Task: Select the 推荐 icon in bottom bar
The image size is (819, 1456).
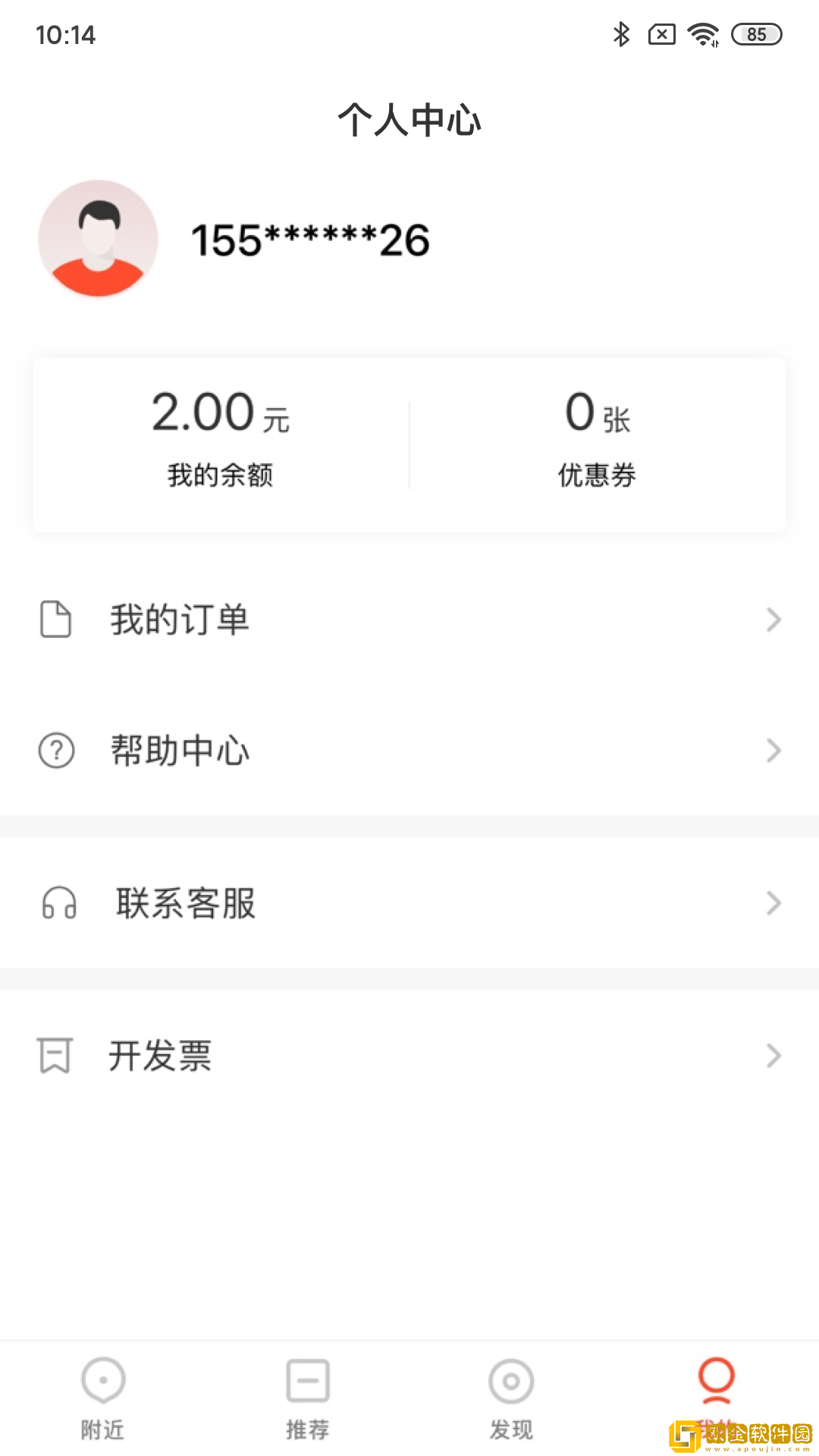Action: (307, 1382)
